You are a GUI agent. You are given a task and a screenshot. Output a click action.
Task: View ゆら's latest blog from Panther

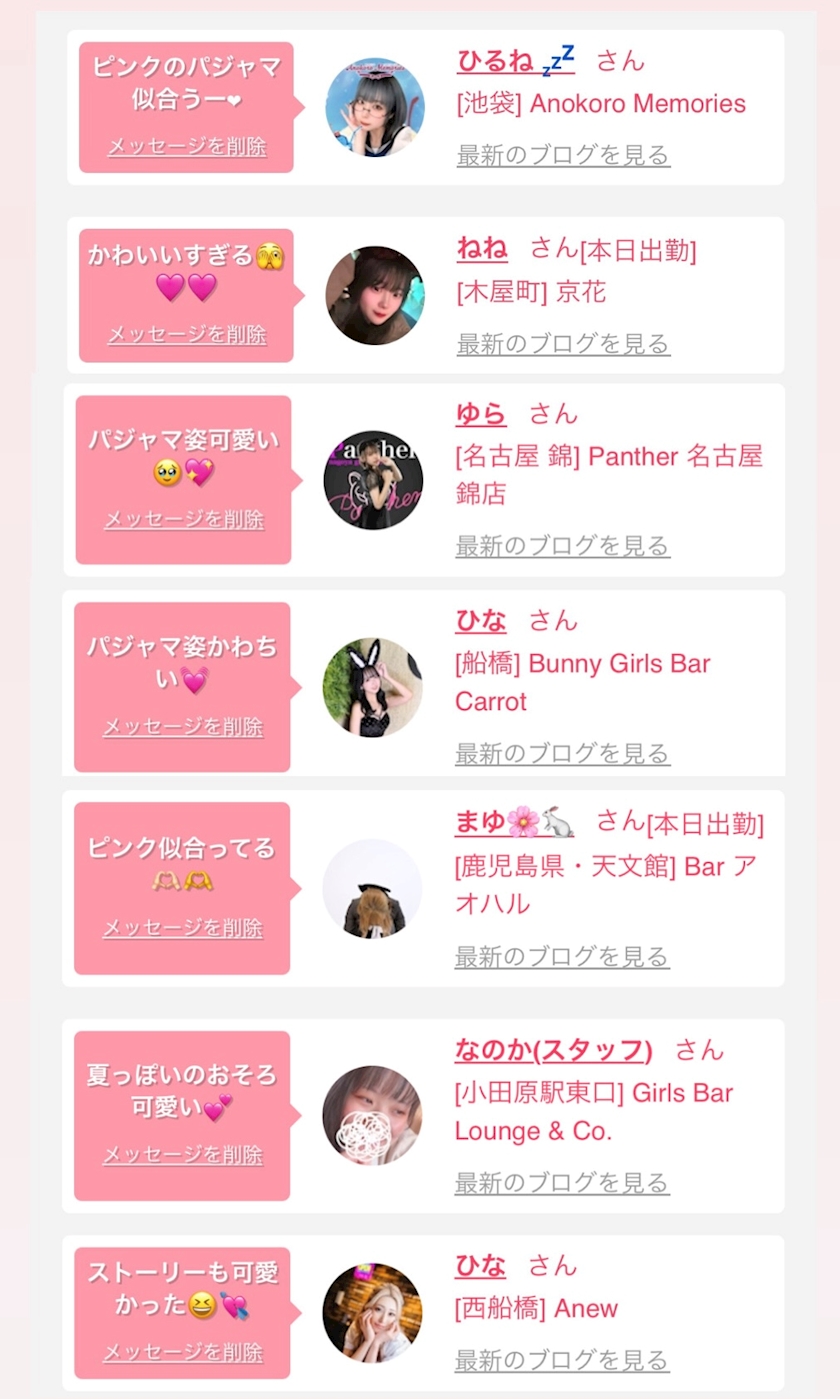coord(562,546)
